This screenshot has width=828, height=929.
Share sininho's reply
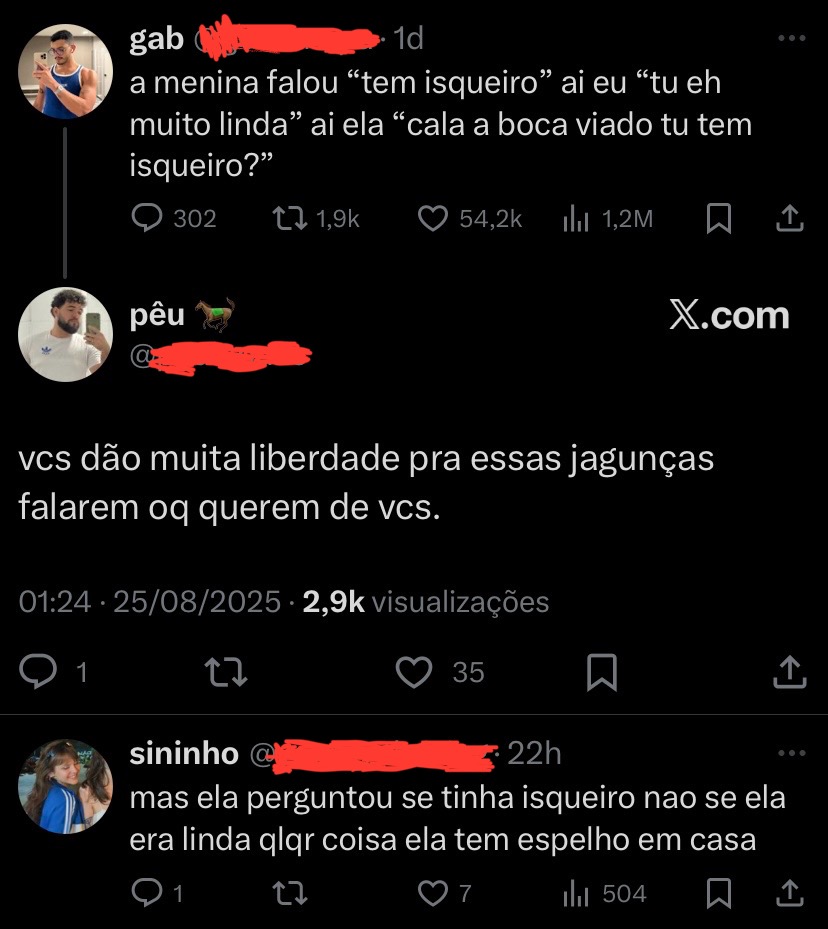point(790,892)
